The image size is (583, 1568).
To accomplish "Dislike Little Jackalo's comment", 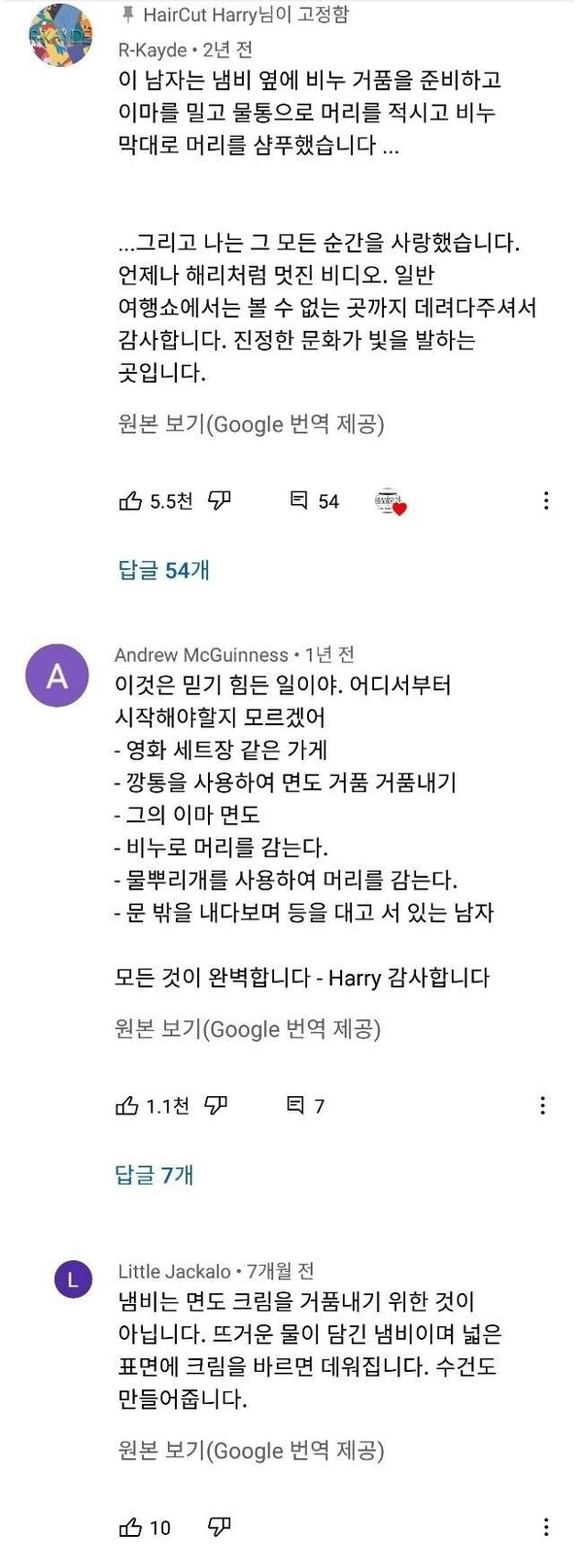I will tap(220, 1527).
